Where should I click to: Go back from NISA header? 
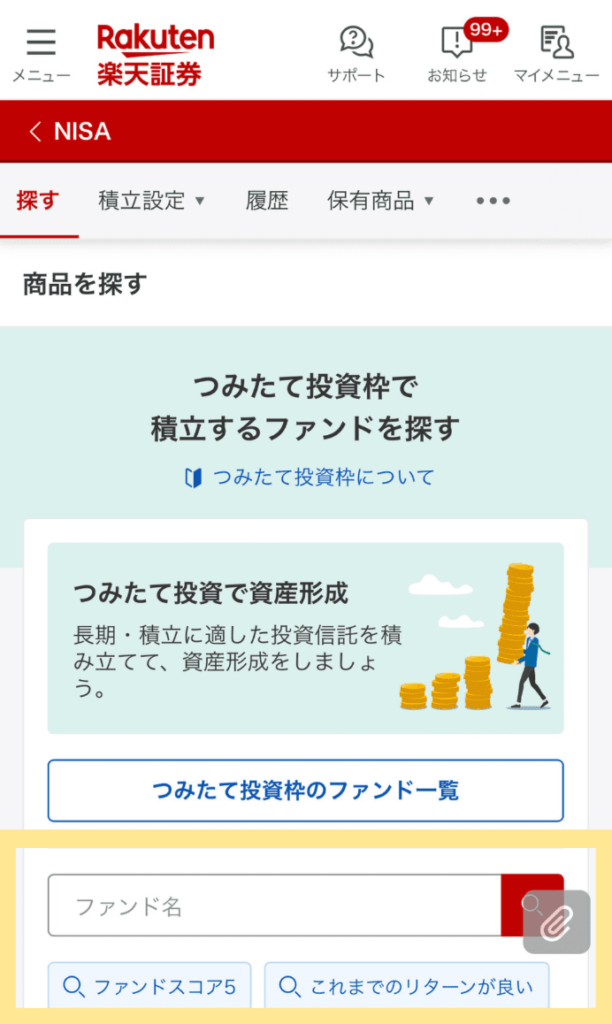[36, 131]
